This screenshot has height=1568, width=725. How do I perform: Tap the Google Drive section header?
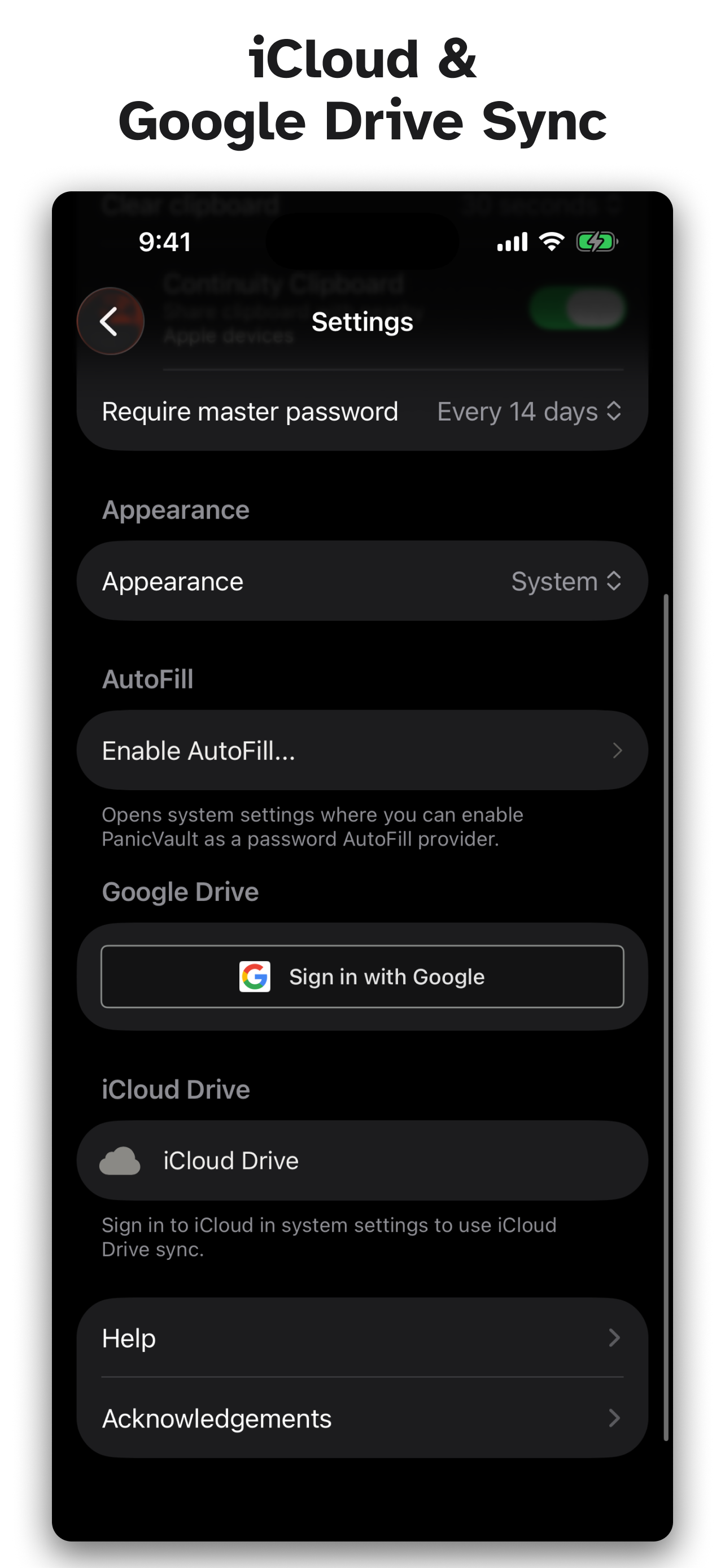click(x=180, y=891)
